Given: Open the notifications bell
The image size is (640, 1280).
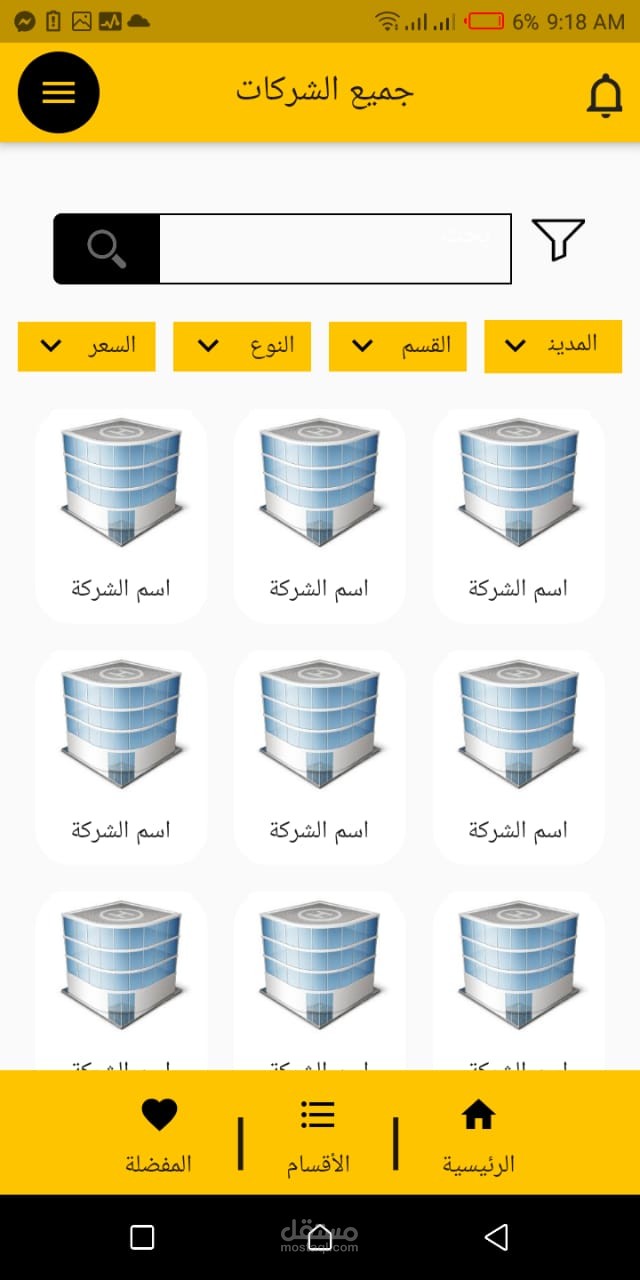Looking at the screenshot, I should point(605,95).
